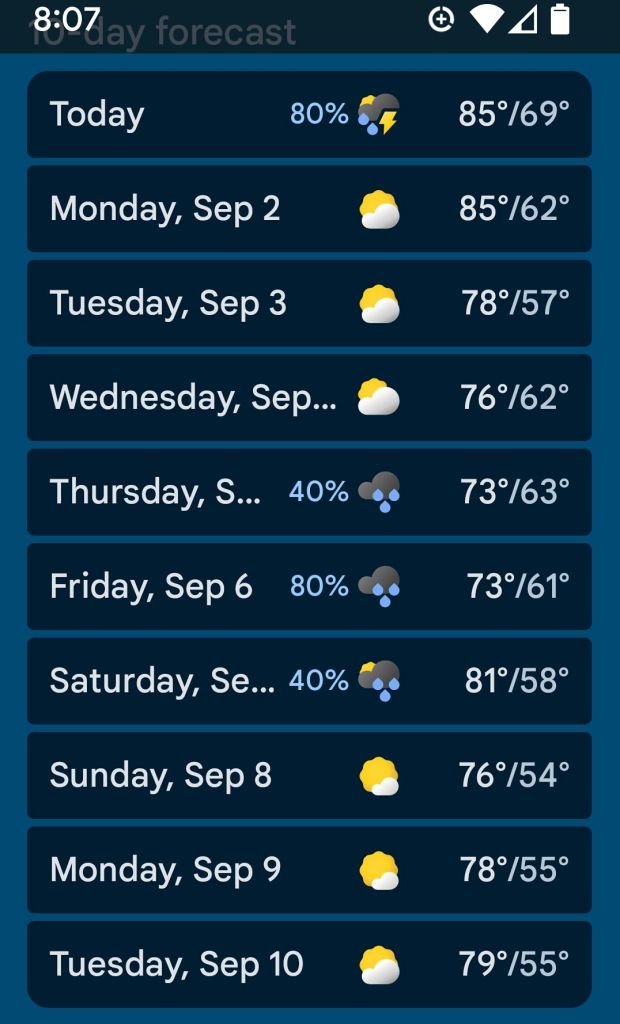
Task: Show details for Sunday, Sep 8
Action: coord(309,775)
